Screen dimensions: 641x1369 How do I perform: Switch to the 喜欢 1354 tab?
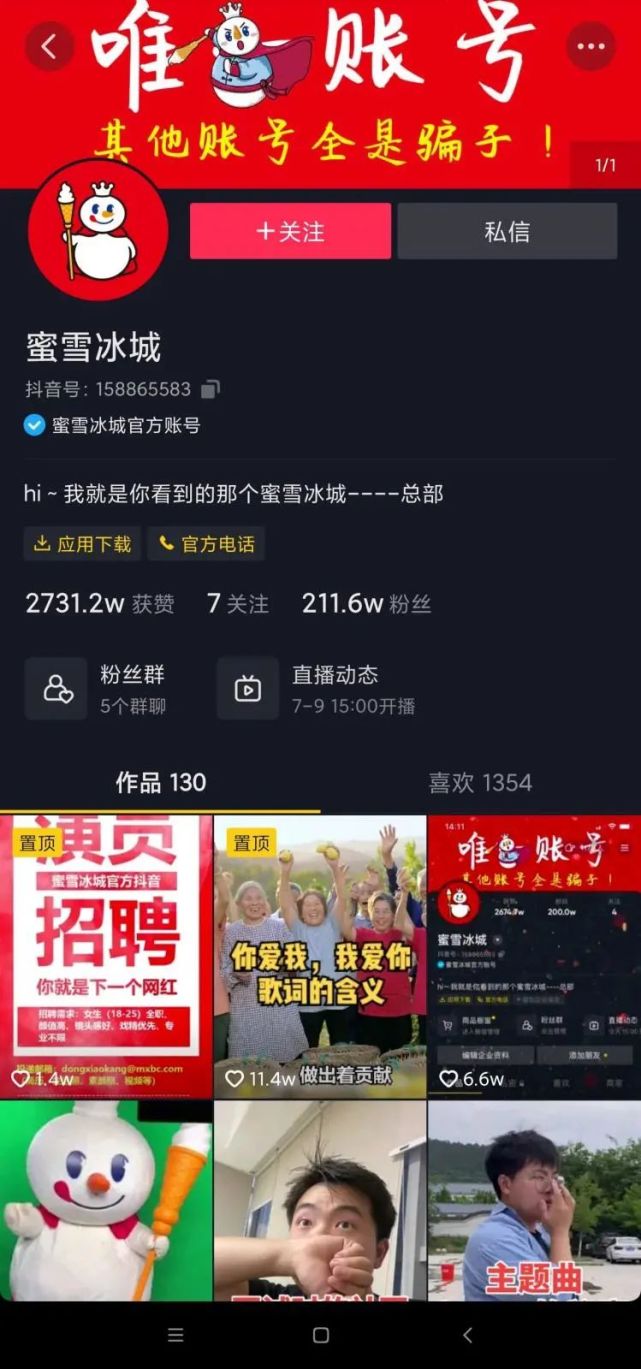tap(480, 782)
